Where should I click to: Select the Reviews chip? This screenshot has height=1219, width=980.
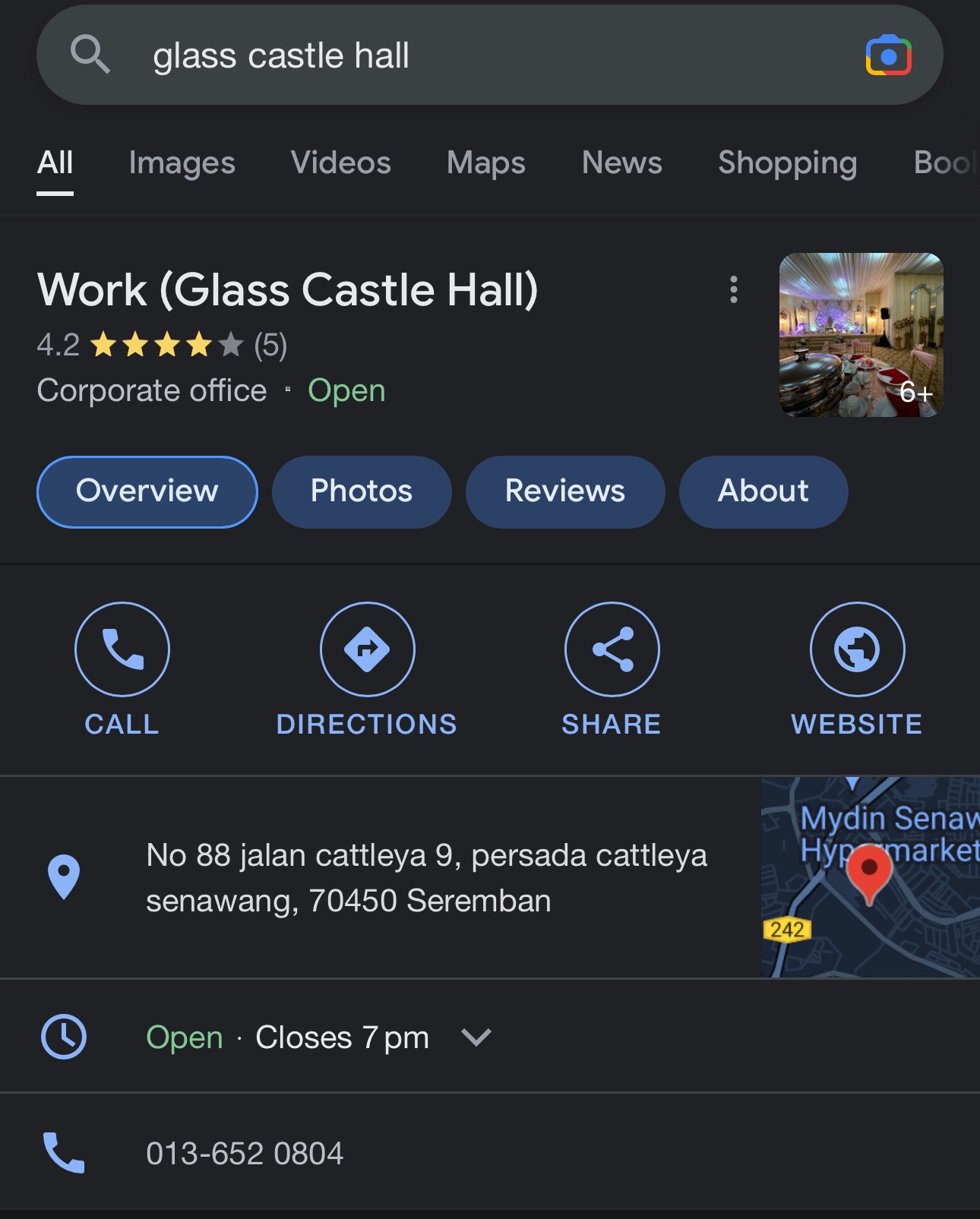pyautogui.click(x=565, y=491)
